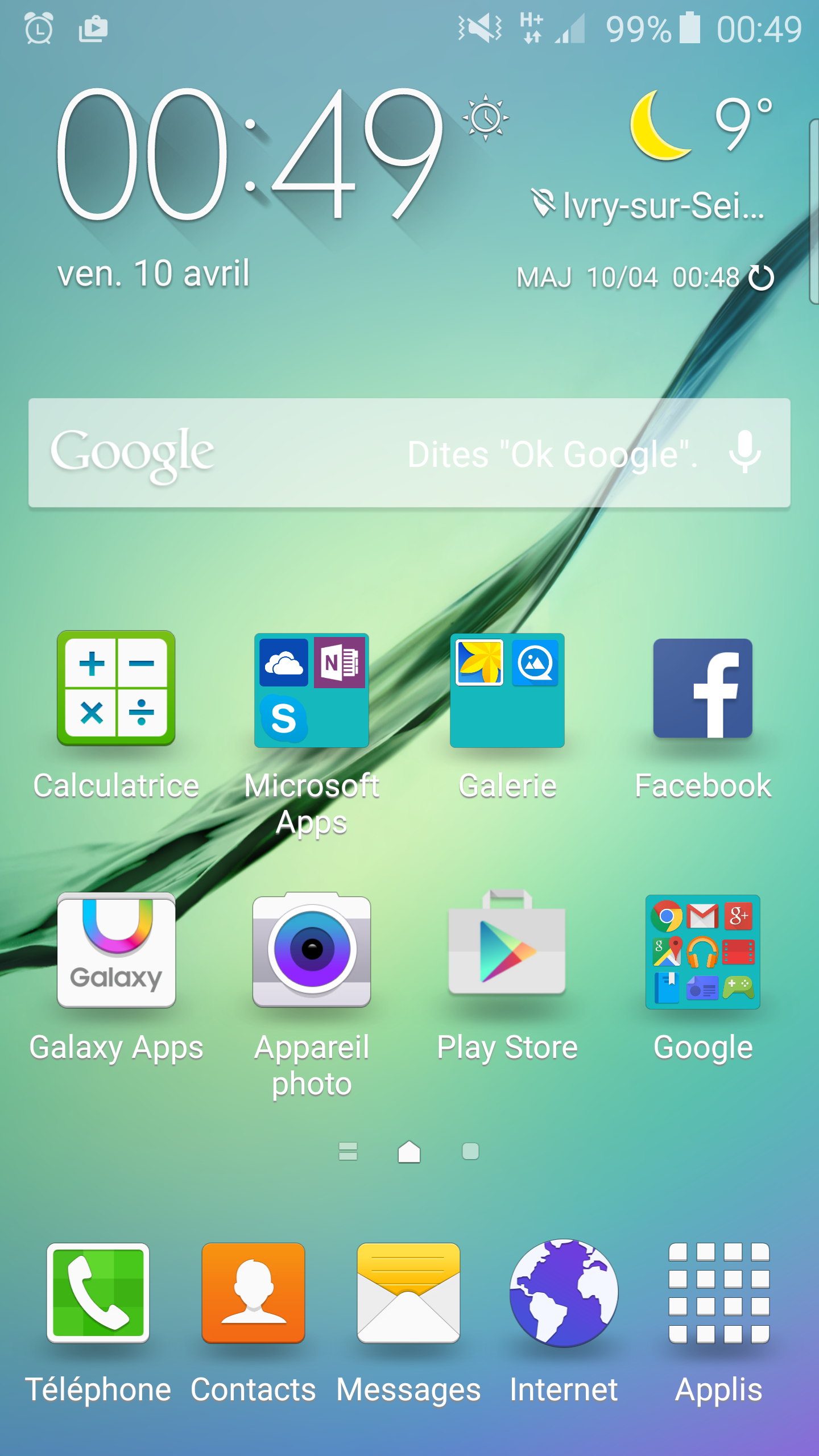Image resolution: width=819 pixels, height=1456 pixels.
Task: Tap the Google voice search microphone
Action: [x=744, y=453]
